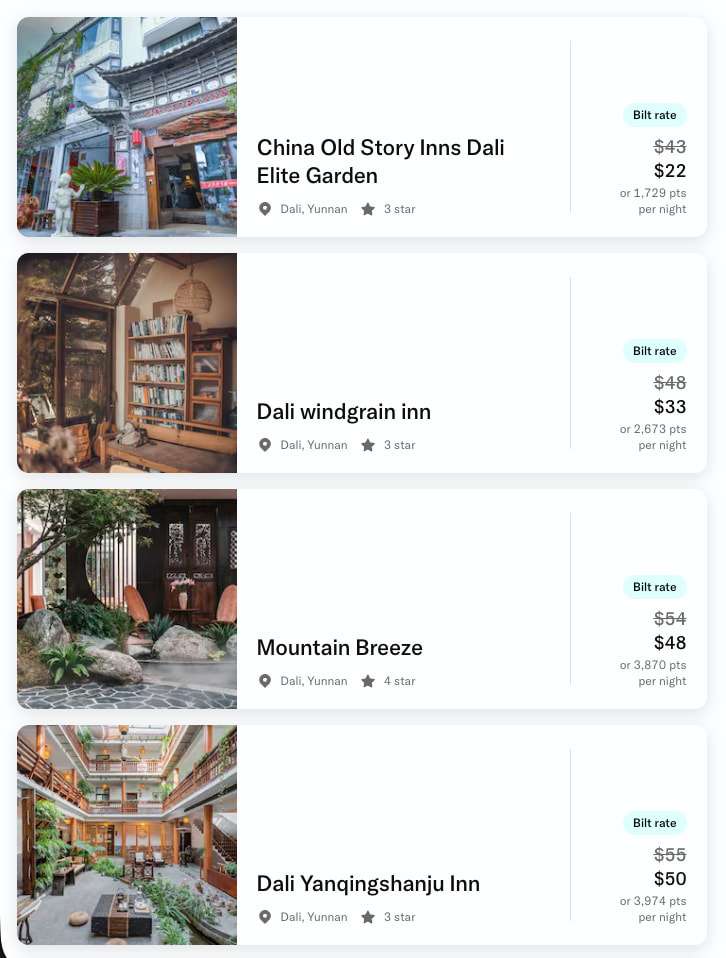Open China Old Story Inns Dali Elite Garden
The image size is (726, 958).
coord(380,161)
